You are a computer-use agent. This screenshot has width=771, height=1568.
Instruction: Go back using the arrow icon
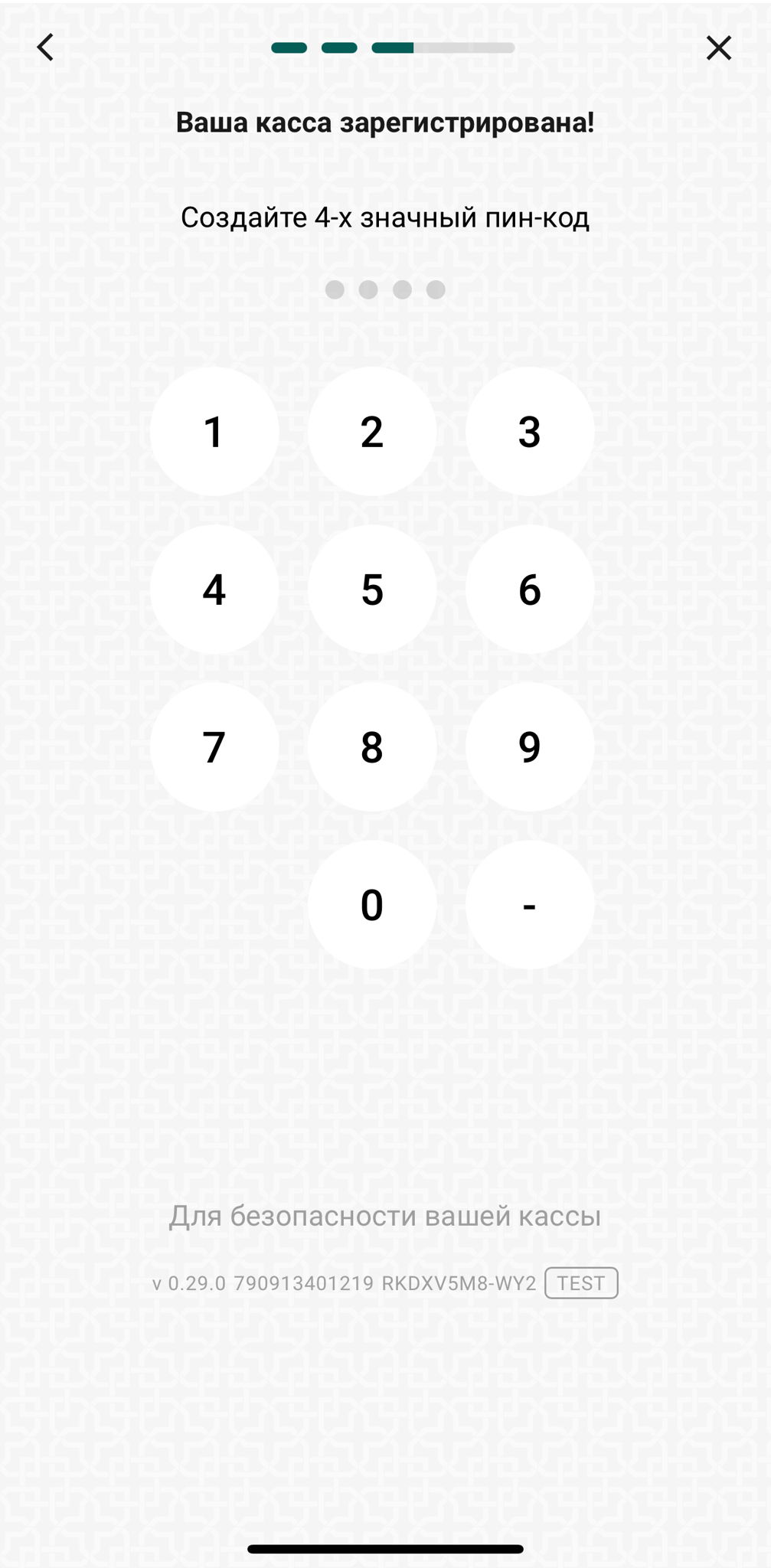[46, 47]
